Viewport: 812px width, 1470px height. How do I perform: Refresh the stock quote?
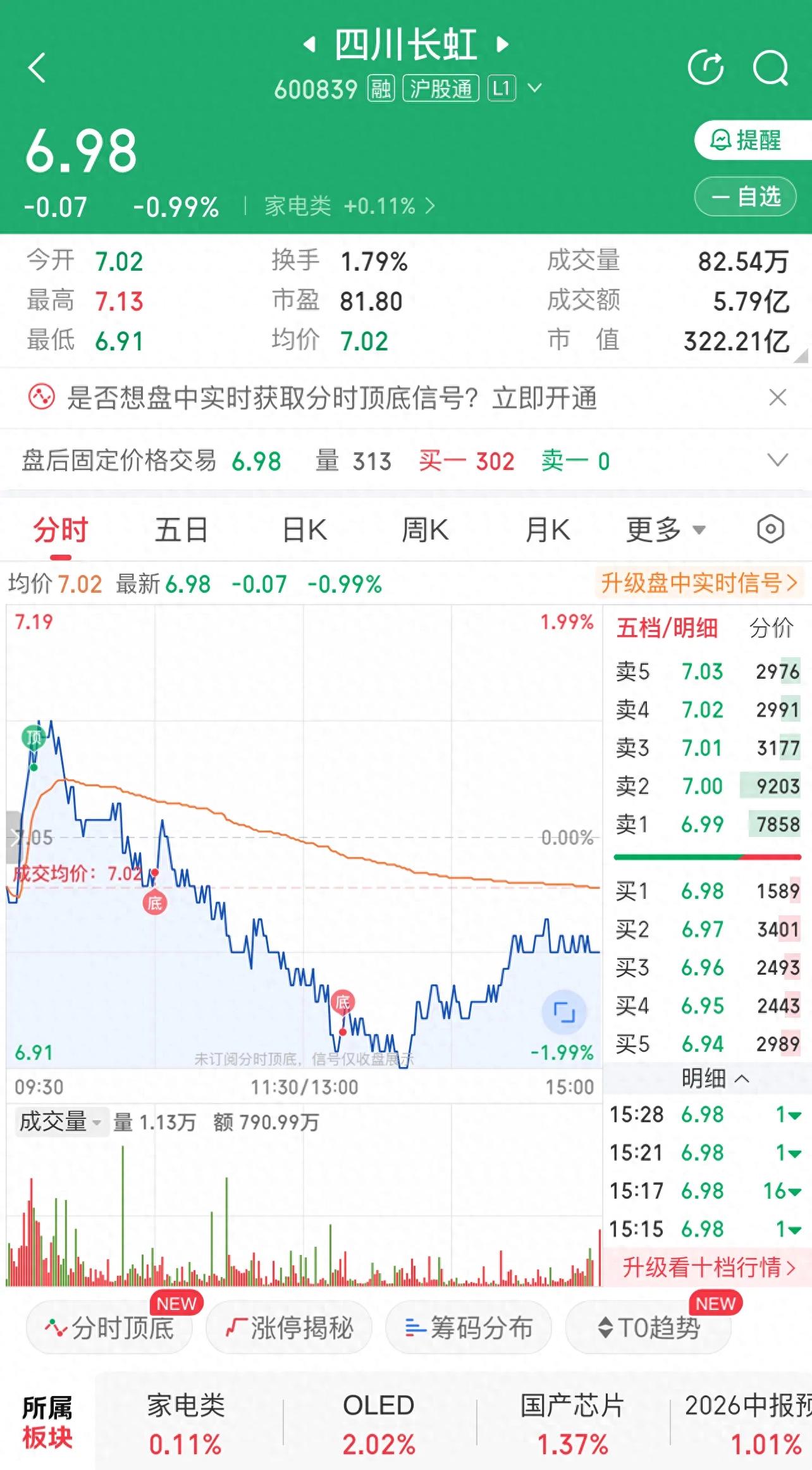[706, 67]
